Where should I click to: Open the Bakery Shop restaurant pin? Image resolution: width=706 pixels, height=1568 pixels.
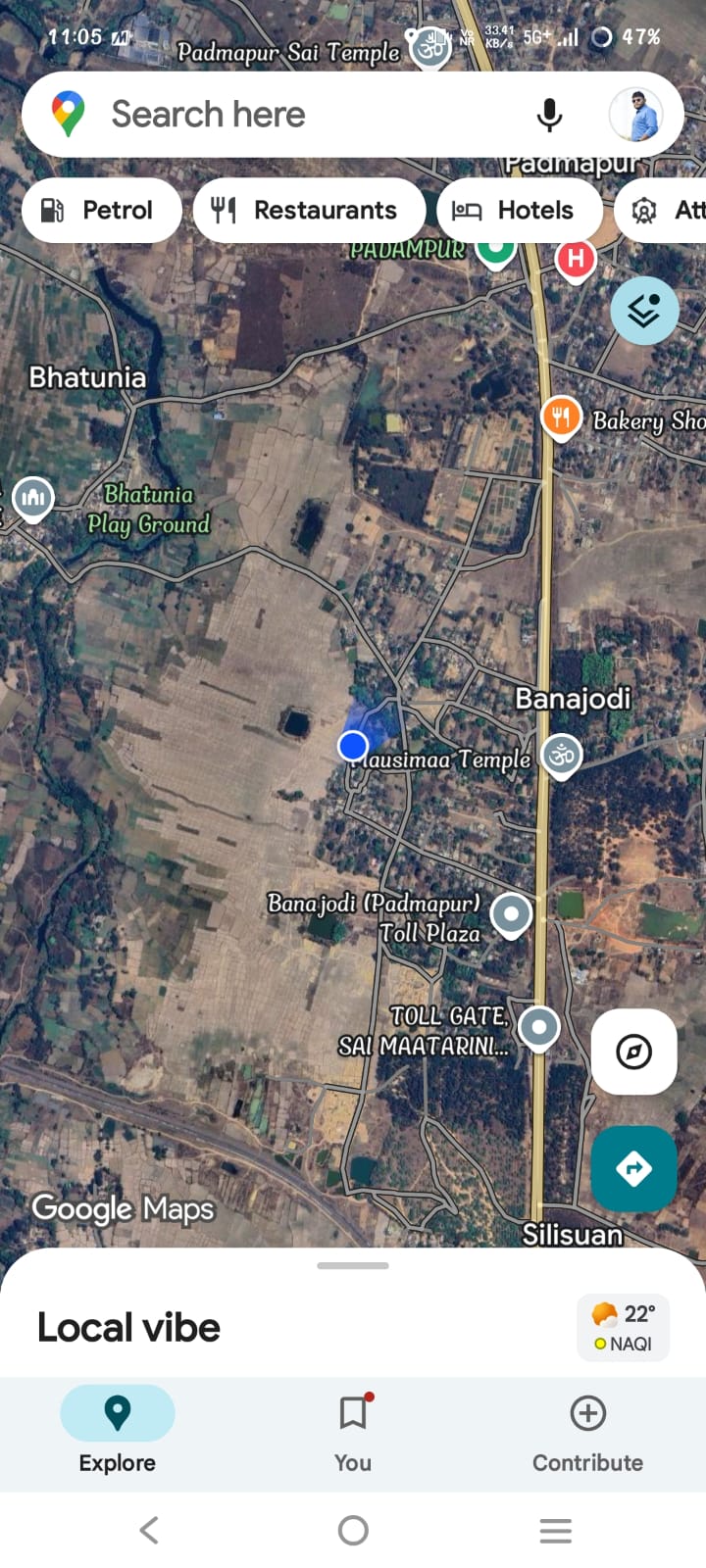click(x=561, y=418)
